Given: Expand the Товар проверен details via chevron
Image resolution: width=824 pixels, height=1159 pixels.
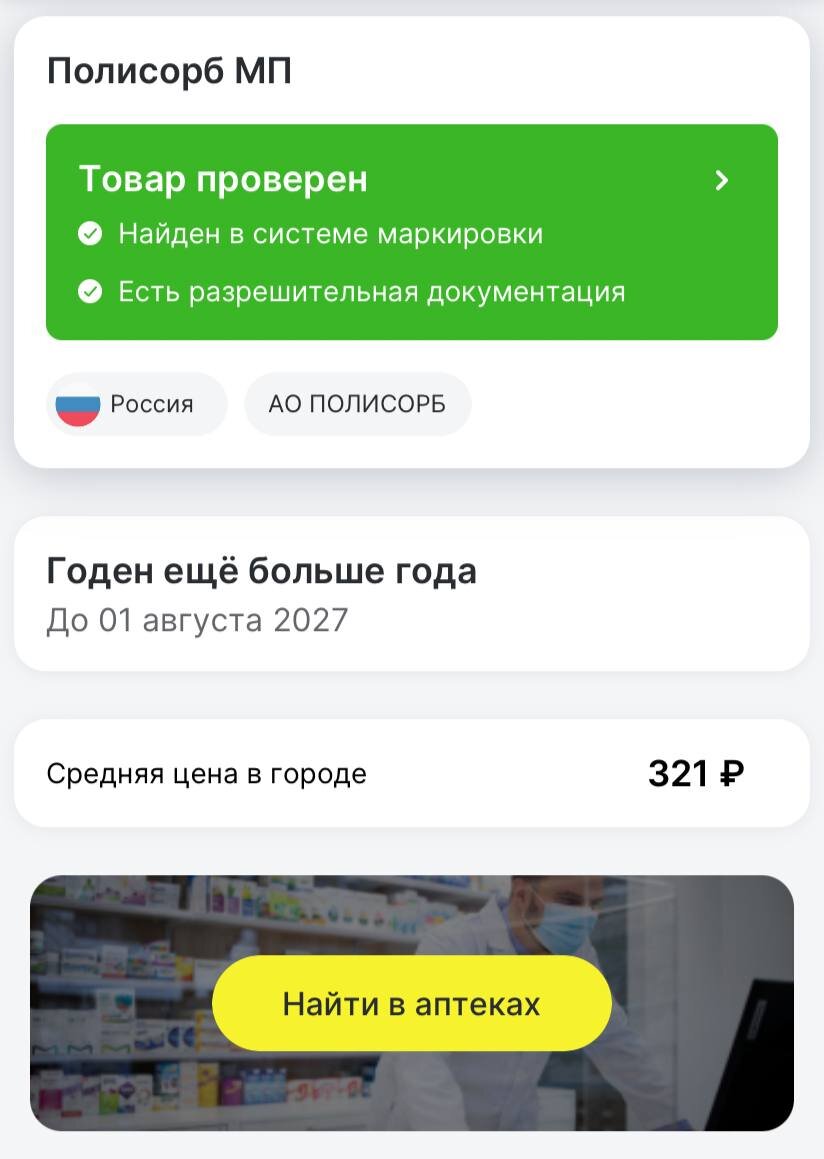Looking at the screenshot, I should (x=721, y=182).
